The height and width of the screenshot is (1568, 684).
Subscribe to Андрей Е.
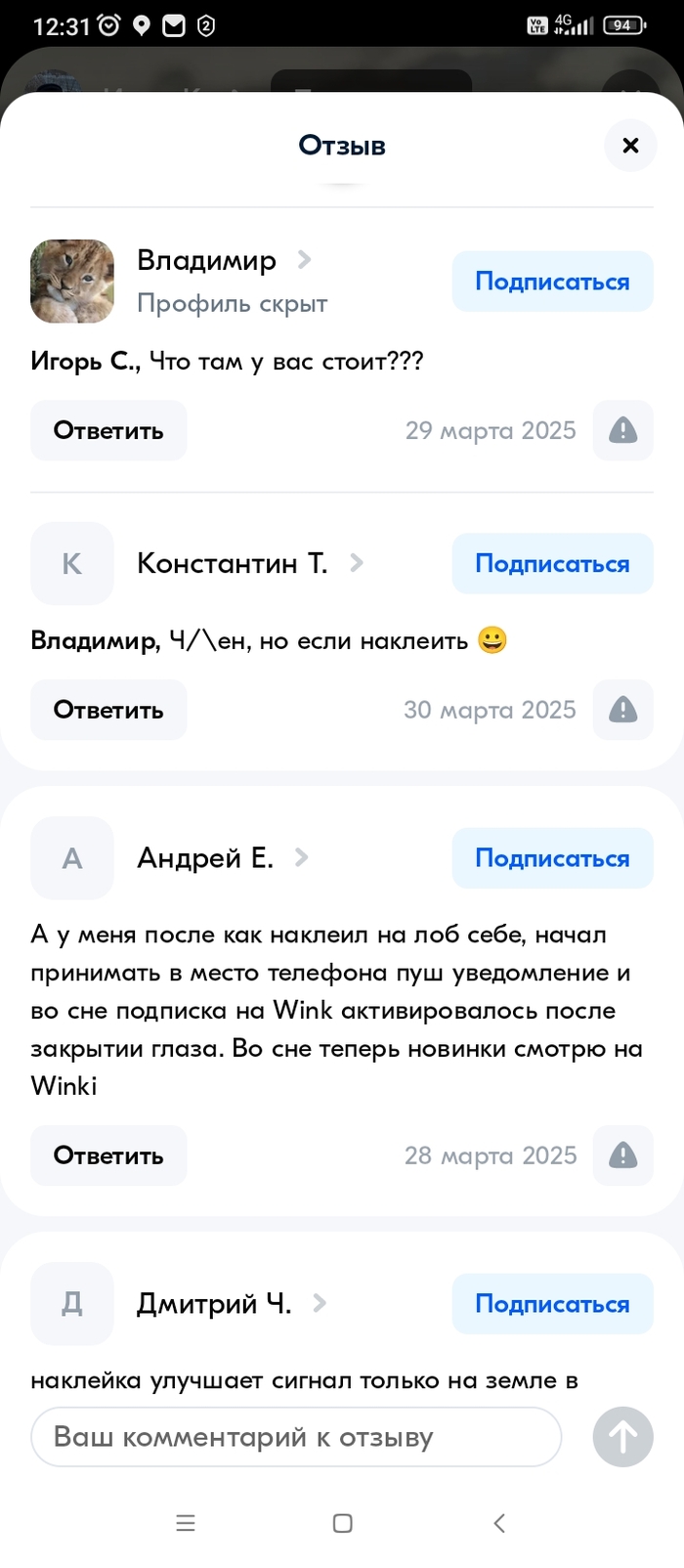click(x=552, y=858)
